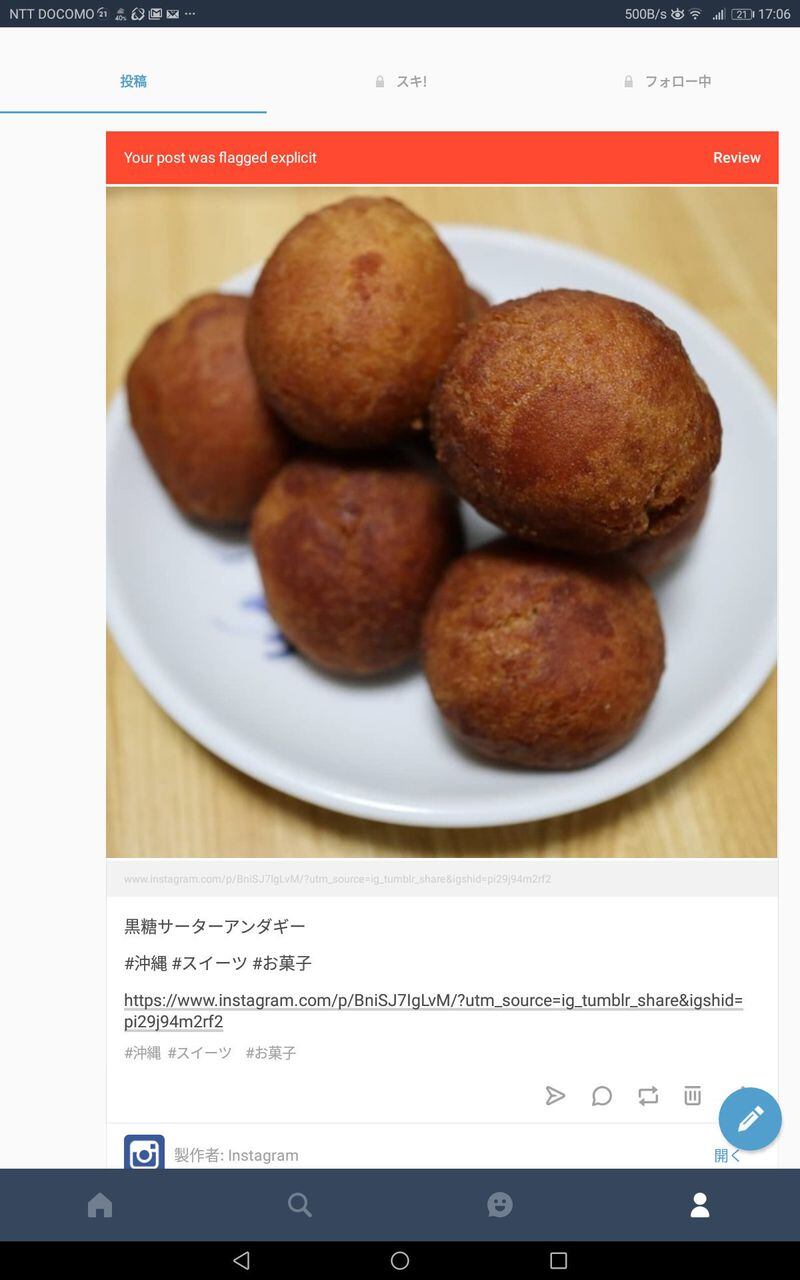The height and width of the screenshot is (1280, 800).
Task: Reblog this post
Action: tap(648, 1096)
